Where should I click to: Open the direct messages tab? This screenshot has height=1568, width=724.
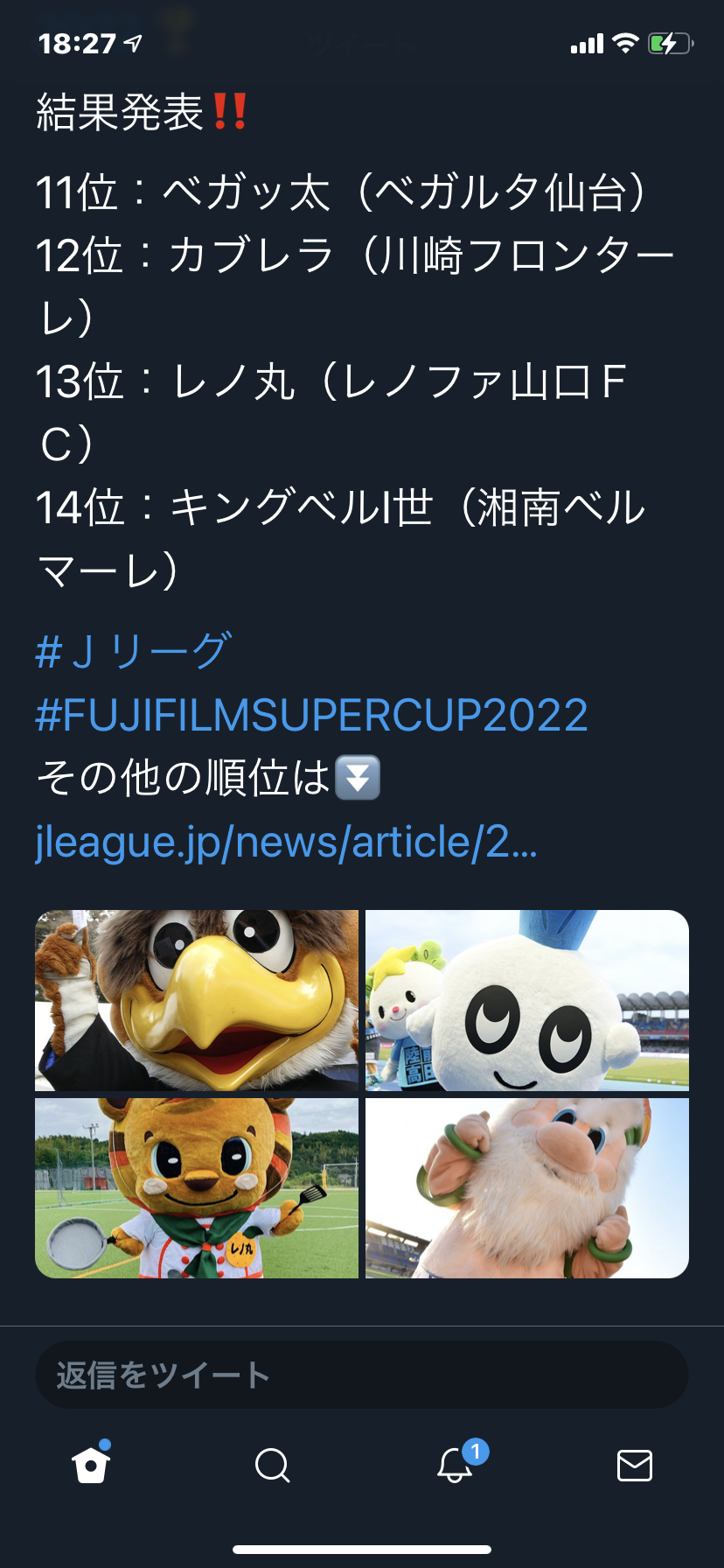pyautogui.click(x=634, y=1464)
